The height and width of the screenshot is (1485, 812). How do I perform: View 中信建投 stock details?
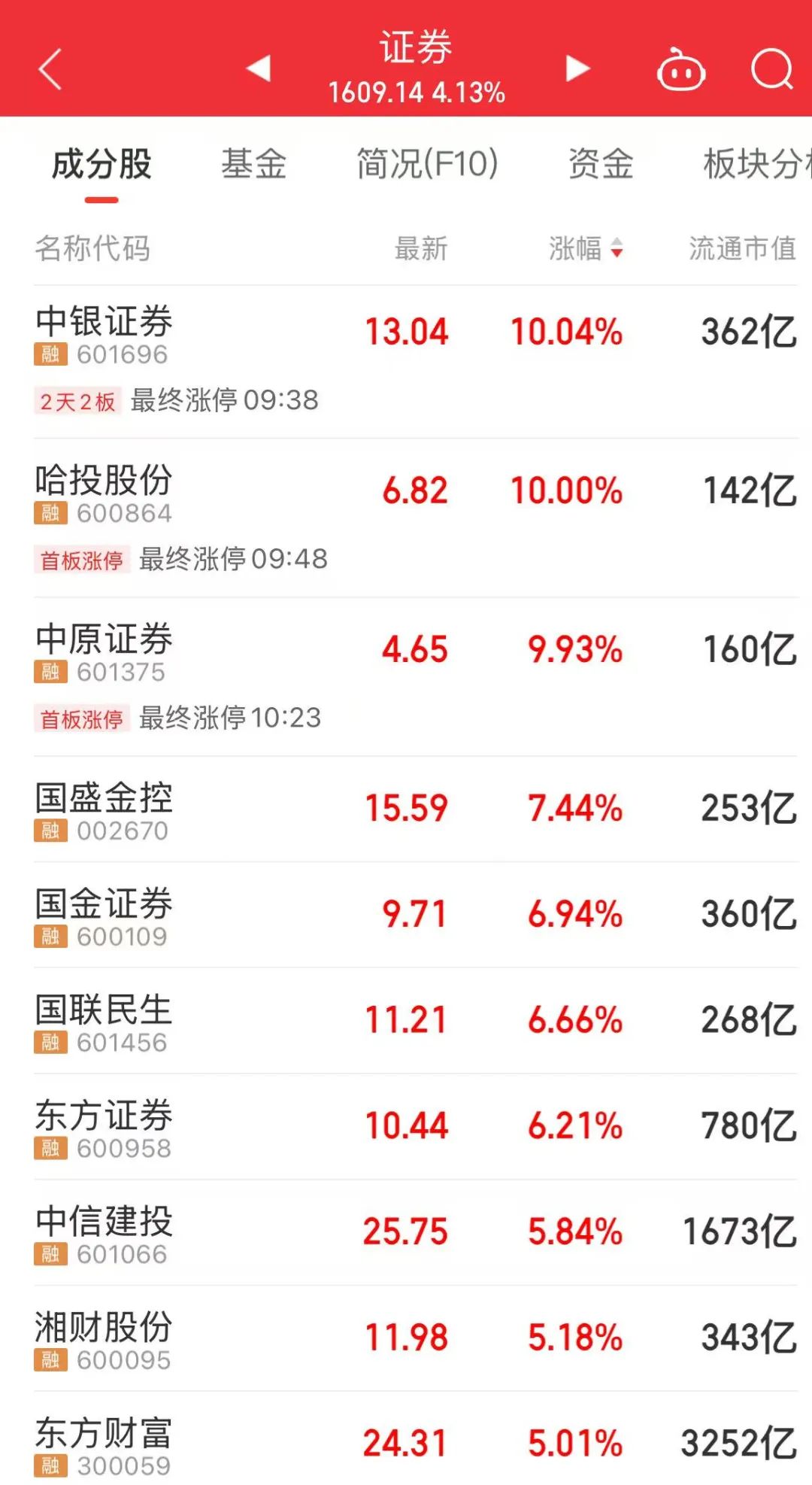tap(104, 1222)
